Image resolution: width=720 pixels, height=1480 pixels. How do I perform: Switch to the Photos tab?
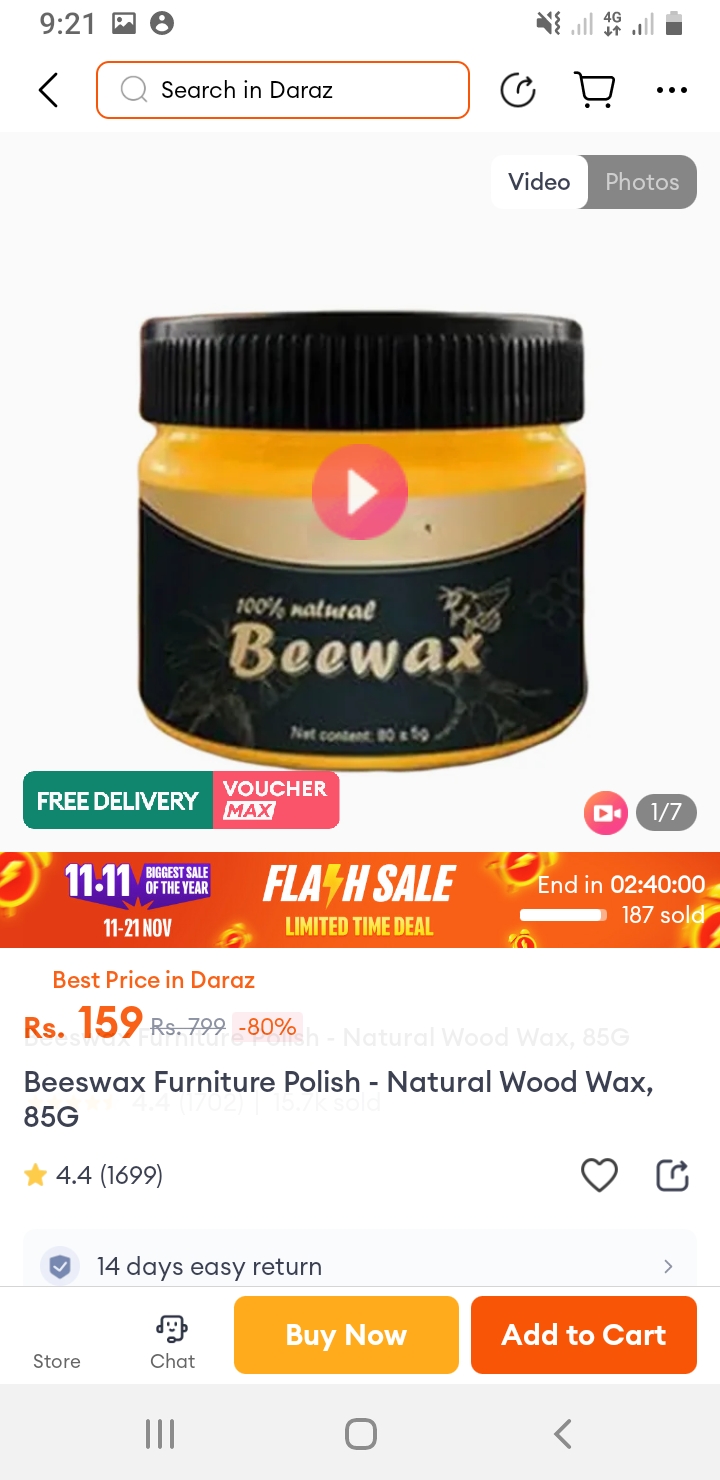[642, 182]
